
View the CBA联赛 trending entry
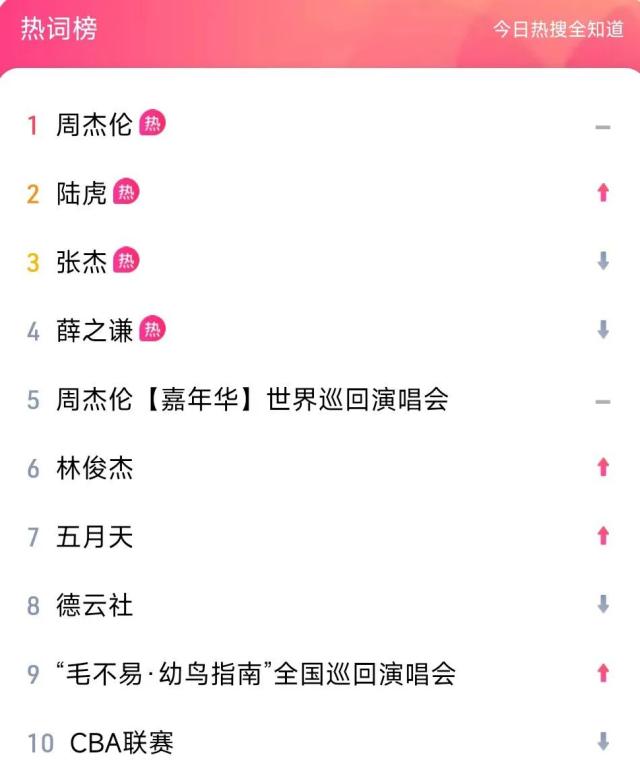click(121, 743)
